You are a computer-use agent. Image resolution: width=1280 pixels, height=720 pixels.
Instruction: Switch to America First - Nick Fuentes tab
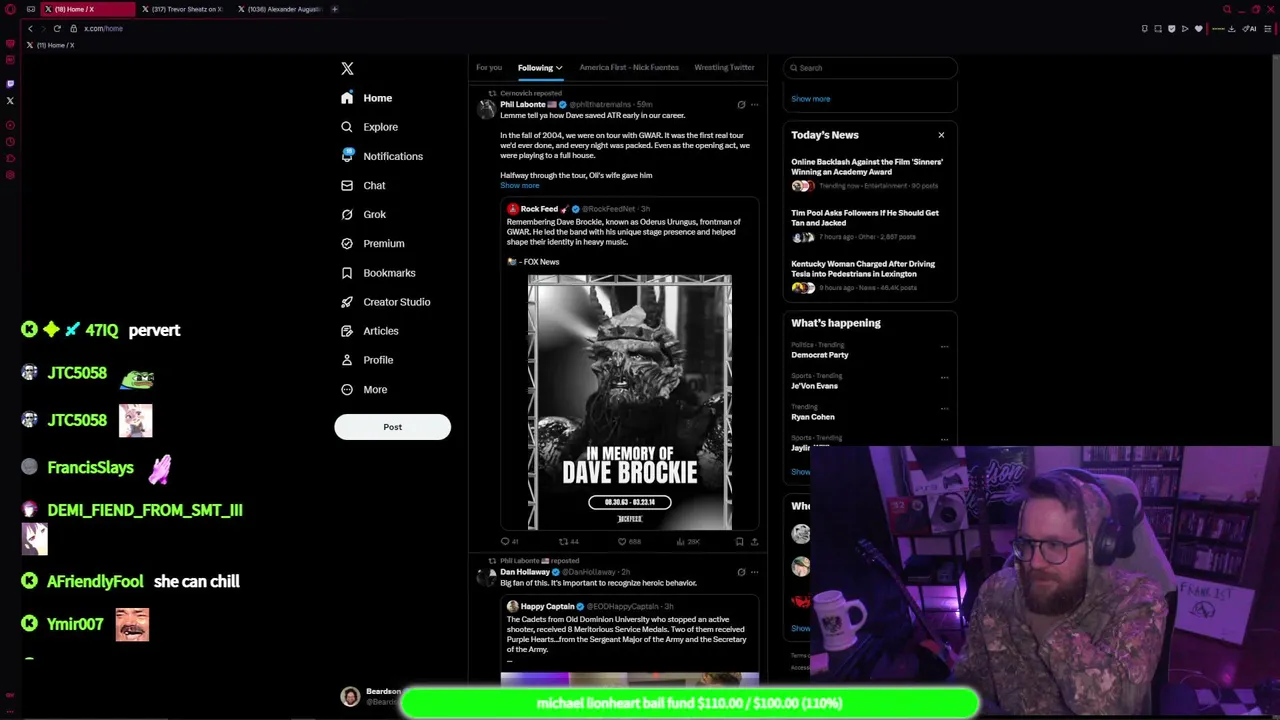(628, 68)
